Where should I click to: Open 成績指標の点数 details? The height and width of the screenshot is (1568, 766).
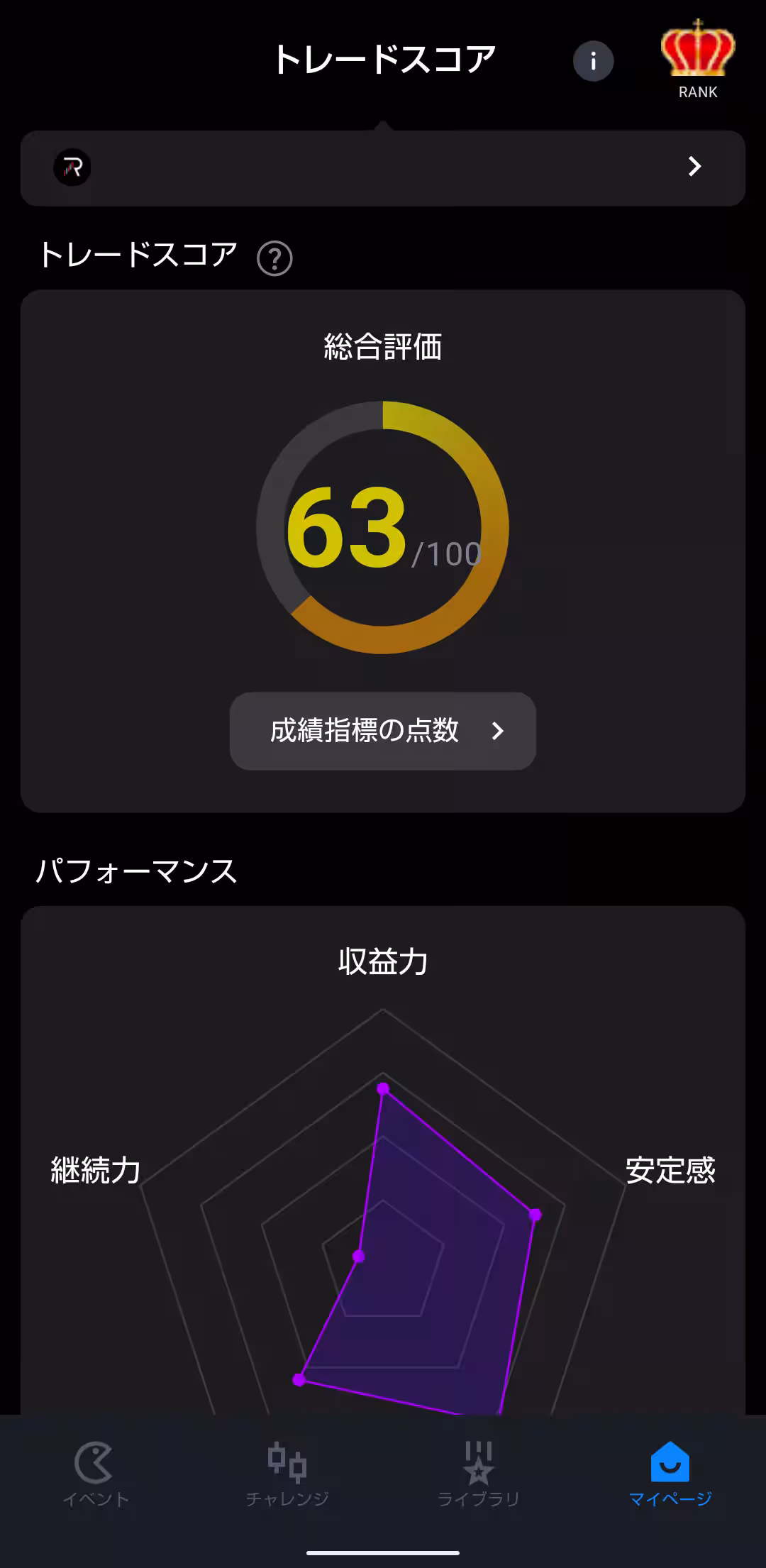pos(383,731)
